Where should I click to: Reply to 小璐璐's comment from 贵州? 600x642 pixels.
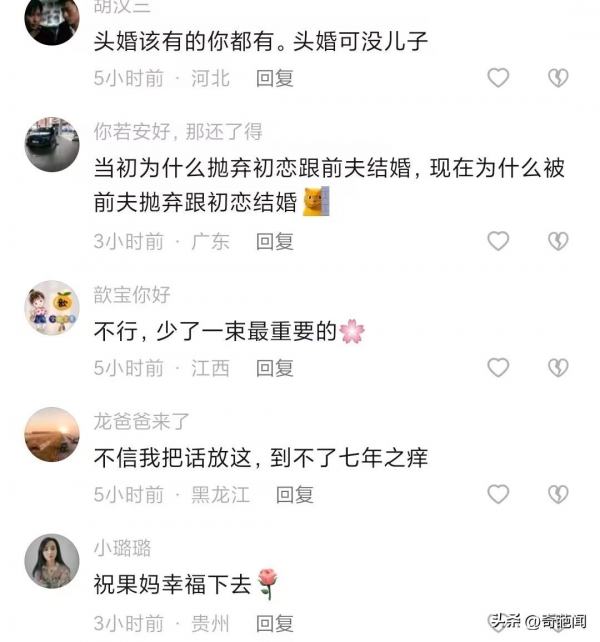(274, 623)
